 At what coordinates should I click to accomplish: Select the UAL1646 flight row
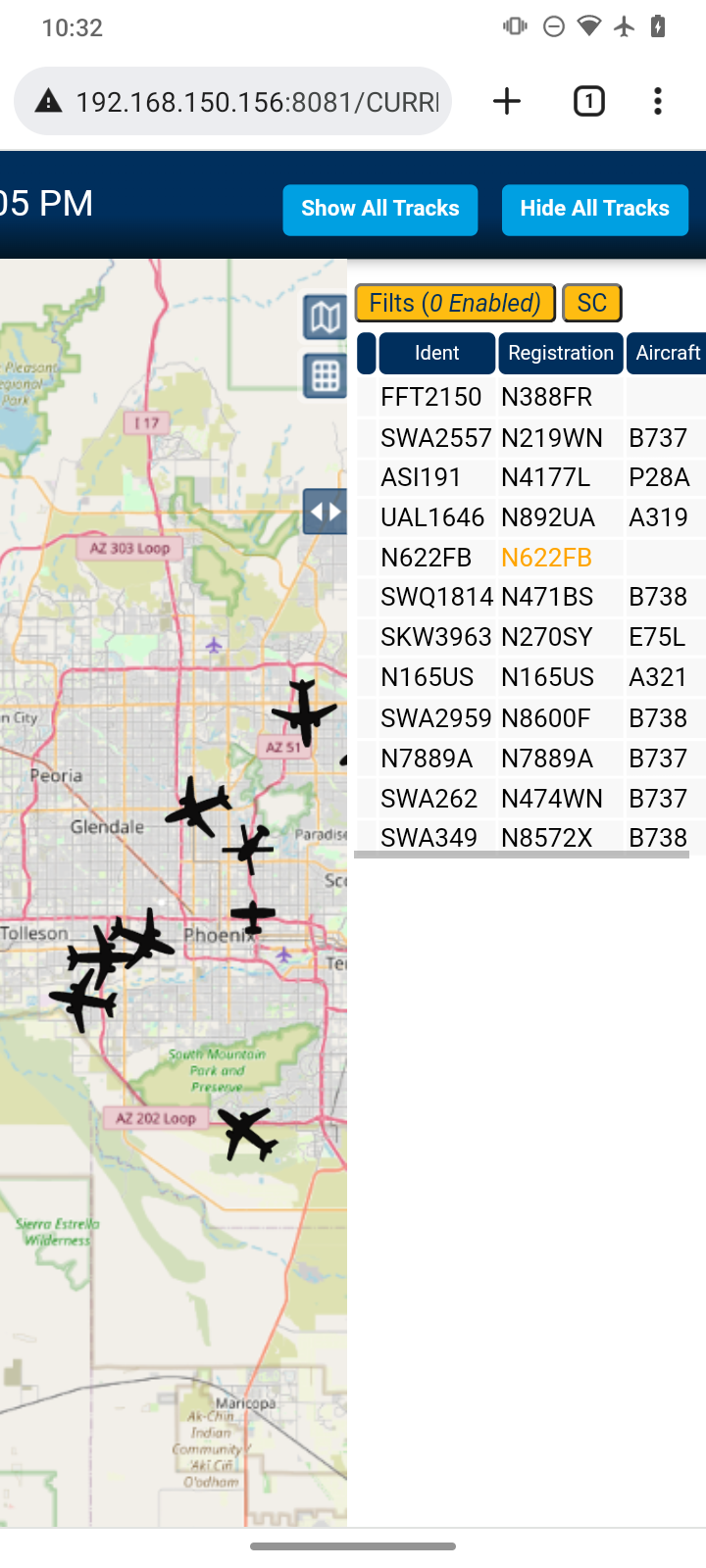click(x=530, y=517)
